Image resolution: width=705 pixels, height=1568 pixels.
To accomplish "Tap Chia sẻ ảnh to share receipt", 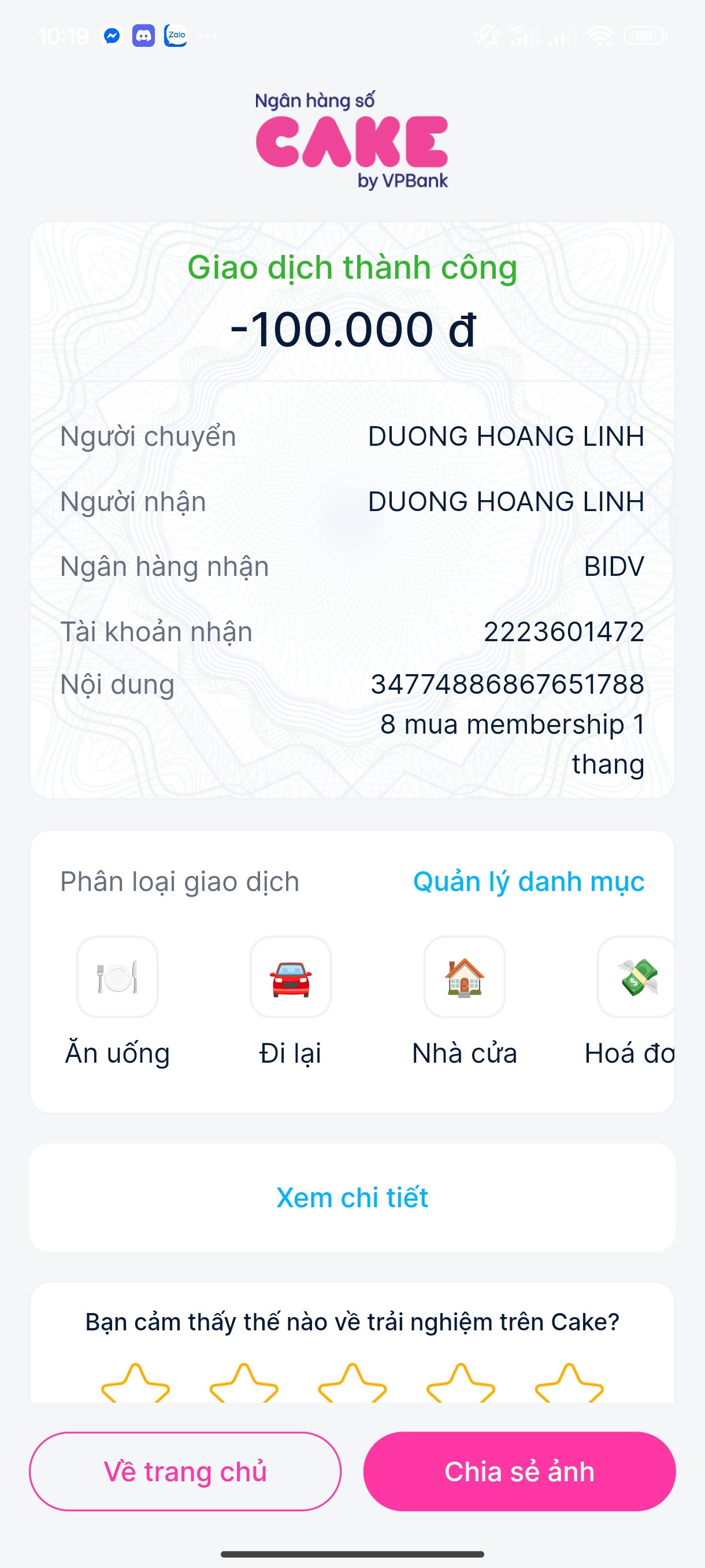I will point(519,1471).
